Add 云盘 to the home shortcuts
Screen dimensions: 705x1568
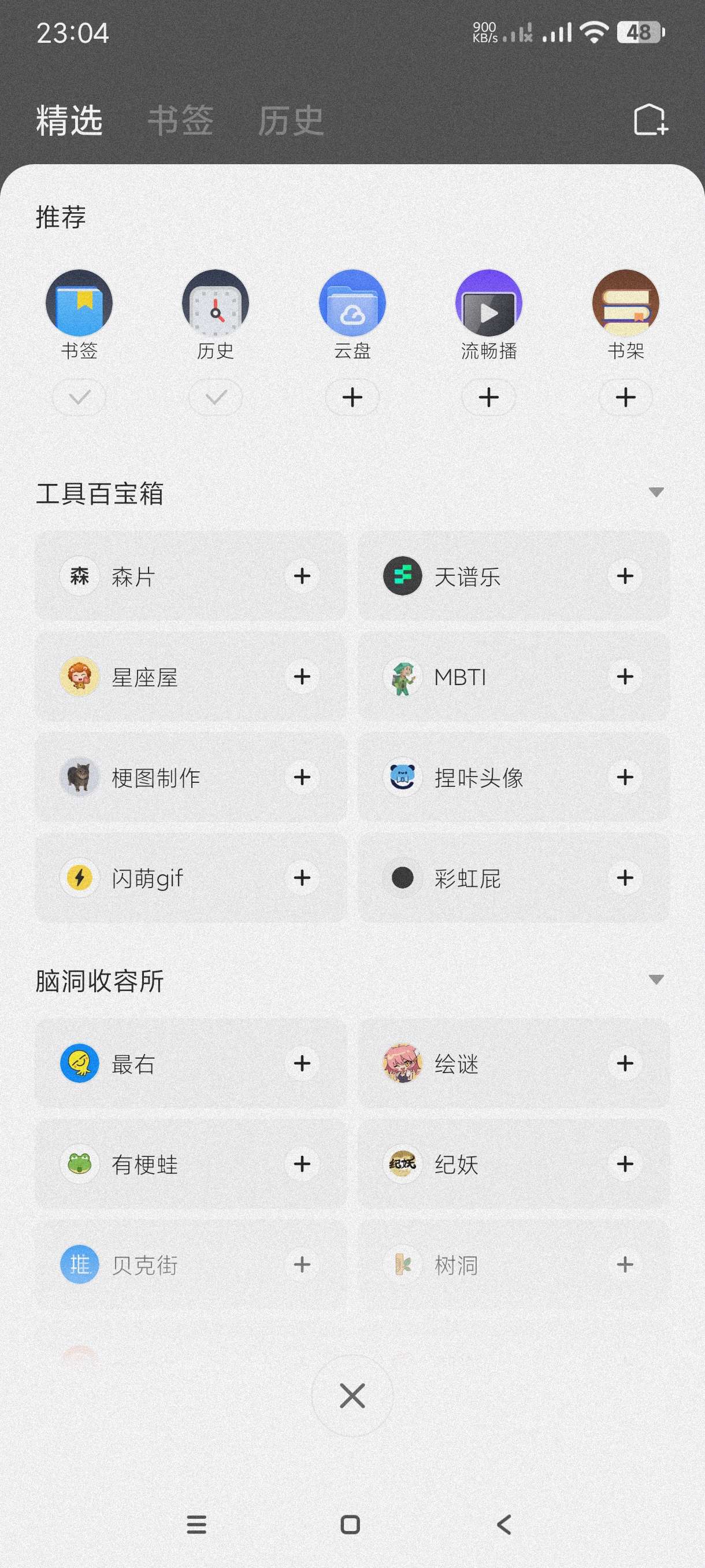[352, 397]
